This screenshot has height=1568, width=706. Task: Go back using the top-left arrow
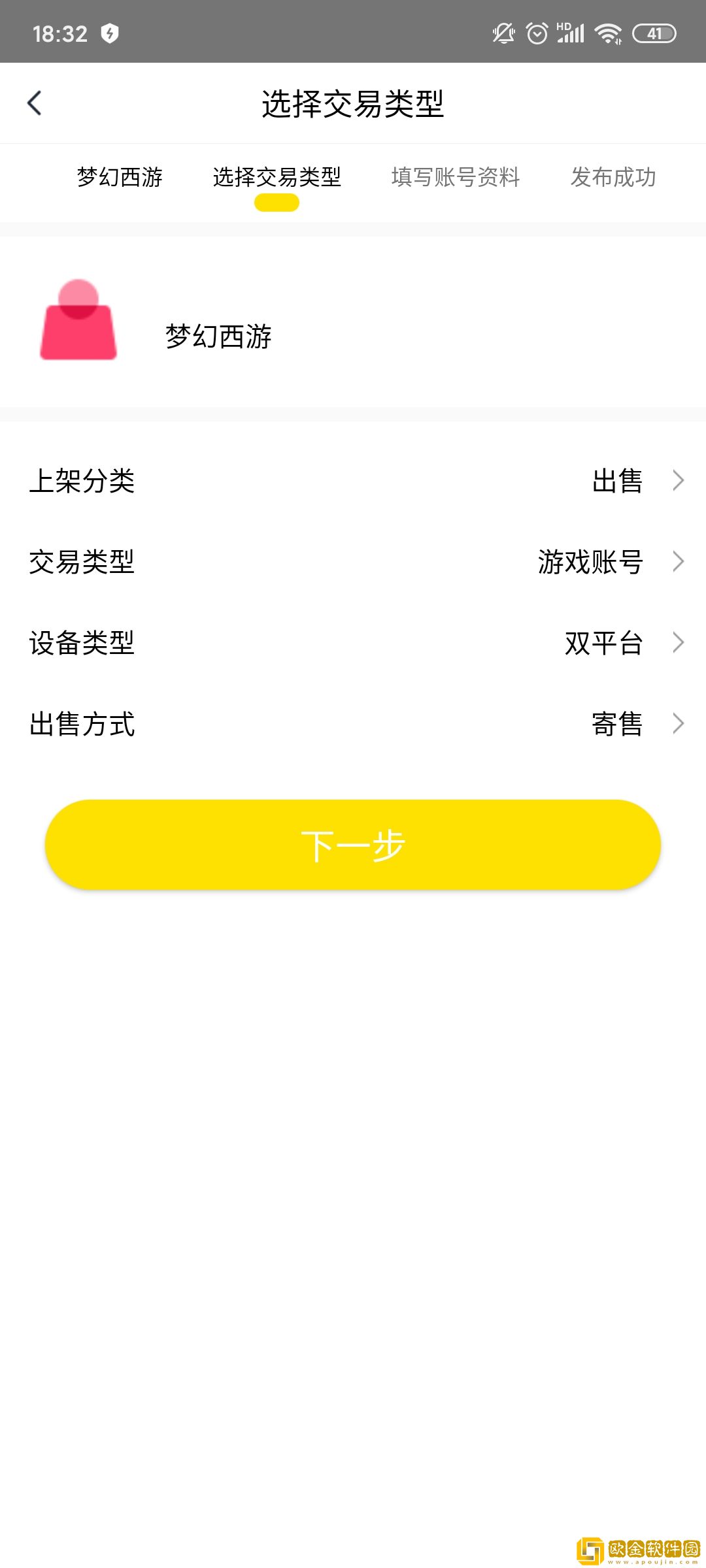click(35, 103)
